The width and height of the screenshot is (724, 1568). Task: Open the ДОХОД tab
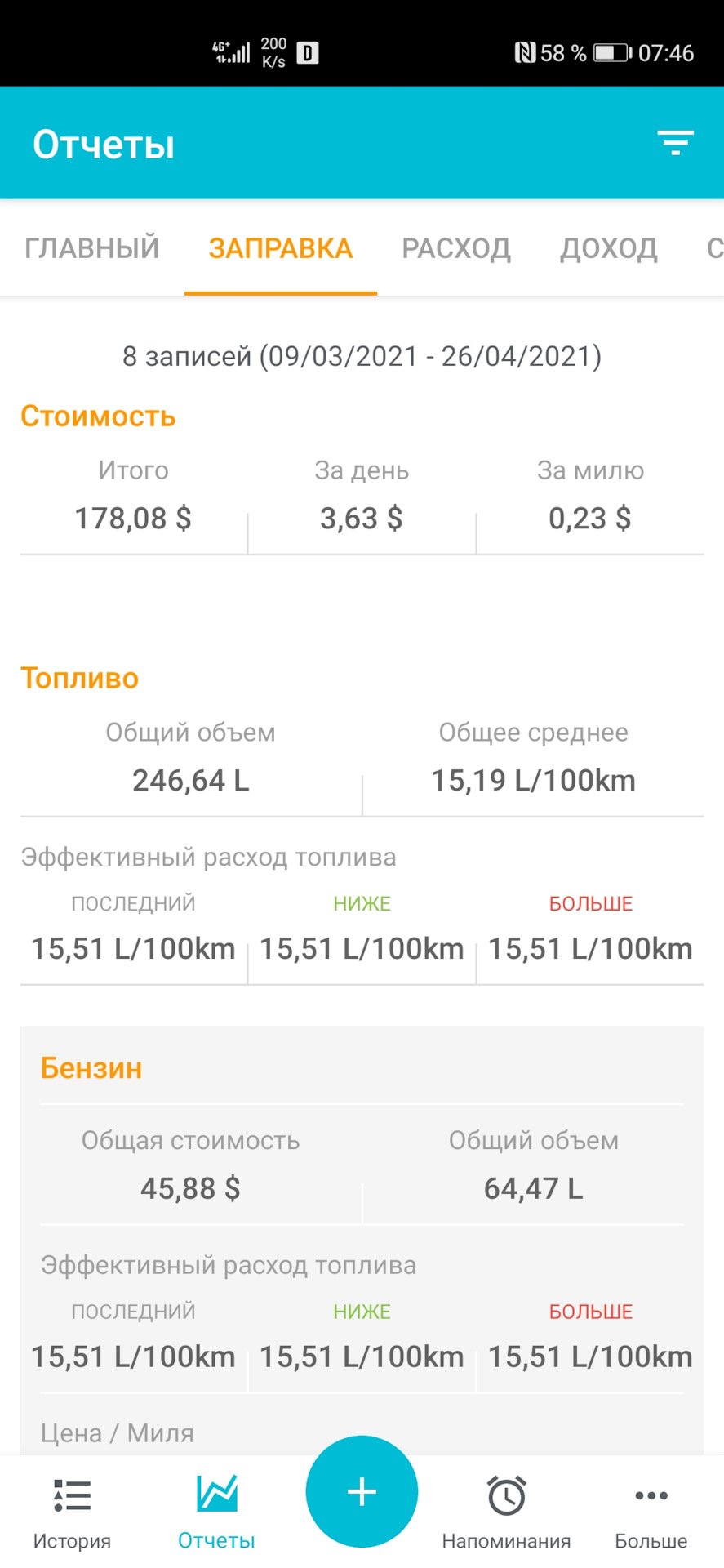(x=608, y=248)
